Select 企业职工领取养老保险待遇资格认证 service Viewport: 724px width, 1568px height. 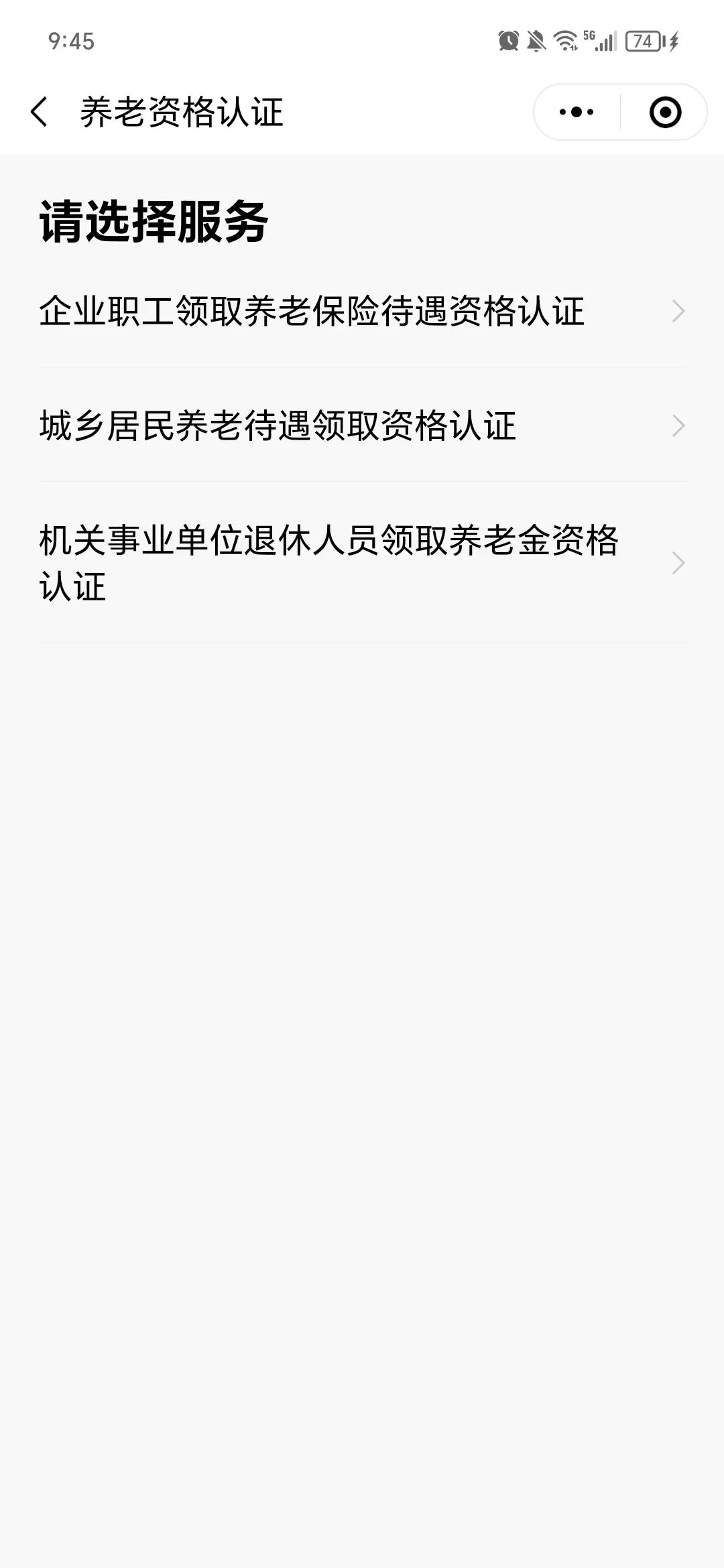pyautogui.click(x=312, y=310)
